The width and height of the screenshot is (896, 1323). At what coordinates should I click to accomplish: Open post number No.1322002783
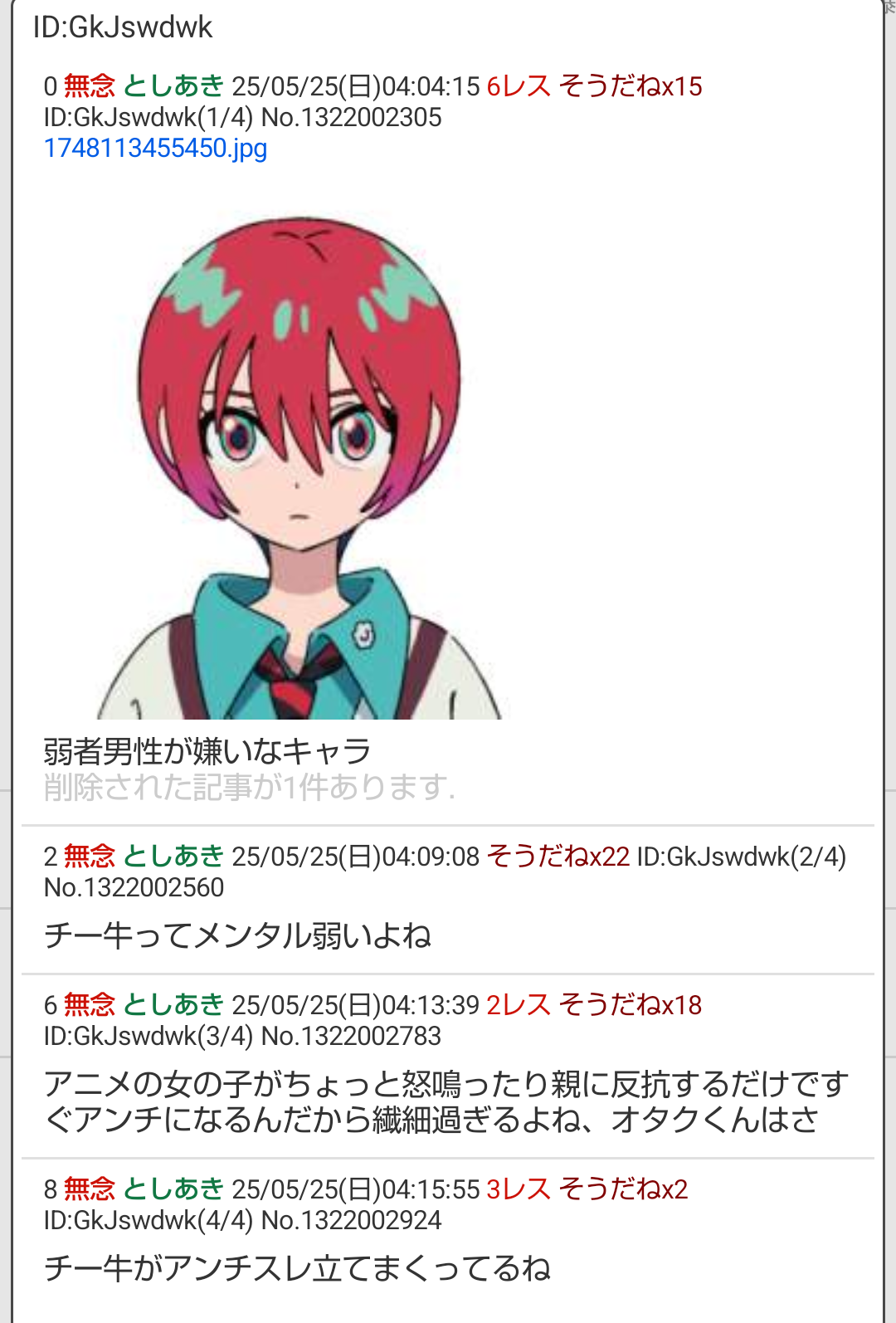(351, 1037)
